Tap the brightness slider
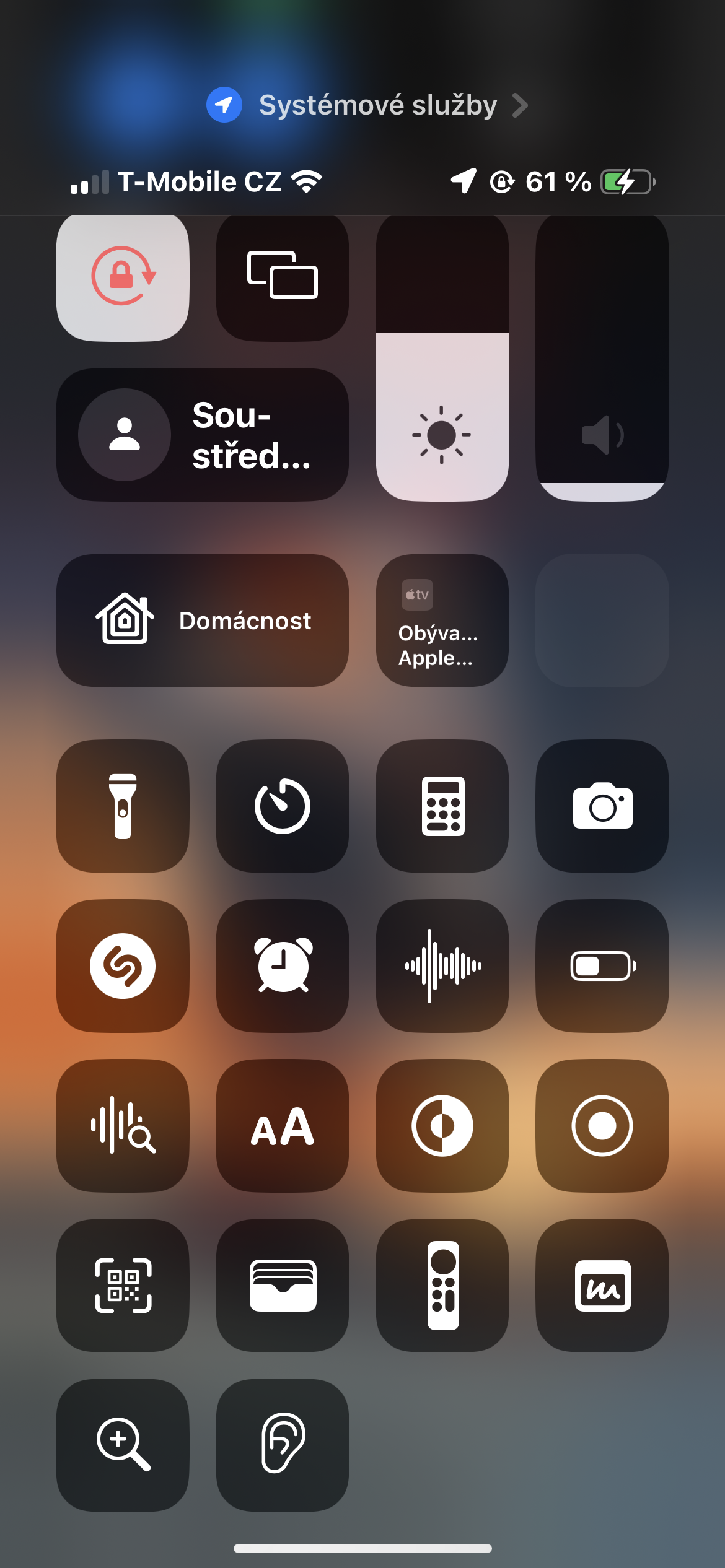The height and width of the screenshot is (1568, 725). tap(442, 358)
